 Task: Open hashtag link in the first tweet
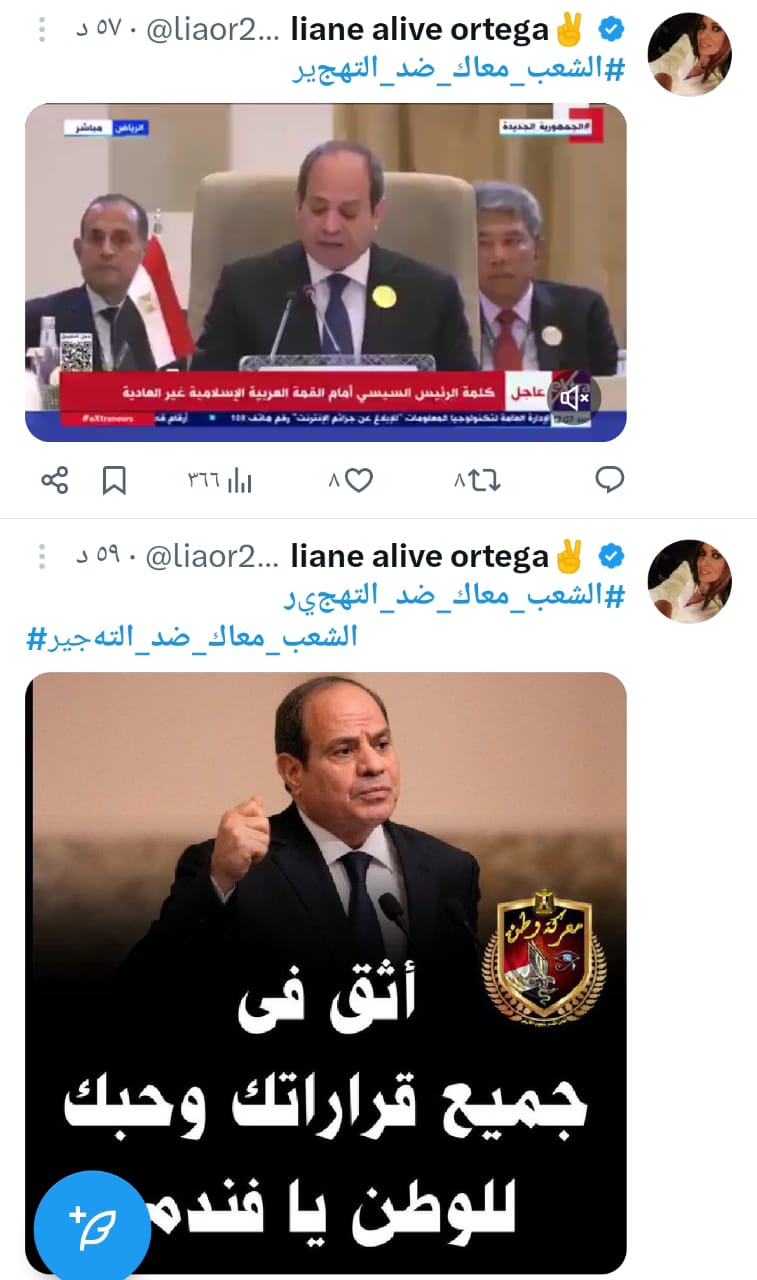click(x=458, y=70)
